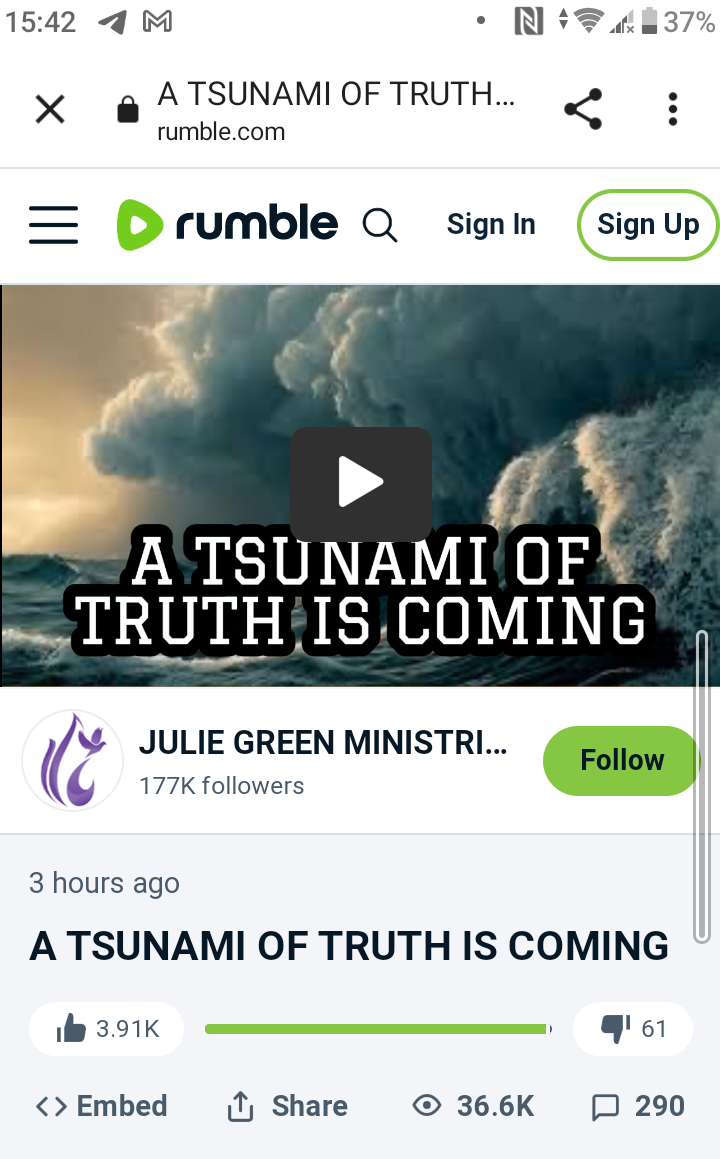
Task: Like the video with thumbs up
Action: click(x=107, y=1029)
